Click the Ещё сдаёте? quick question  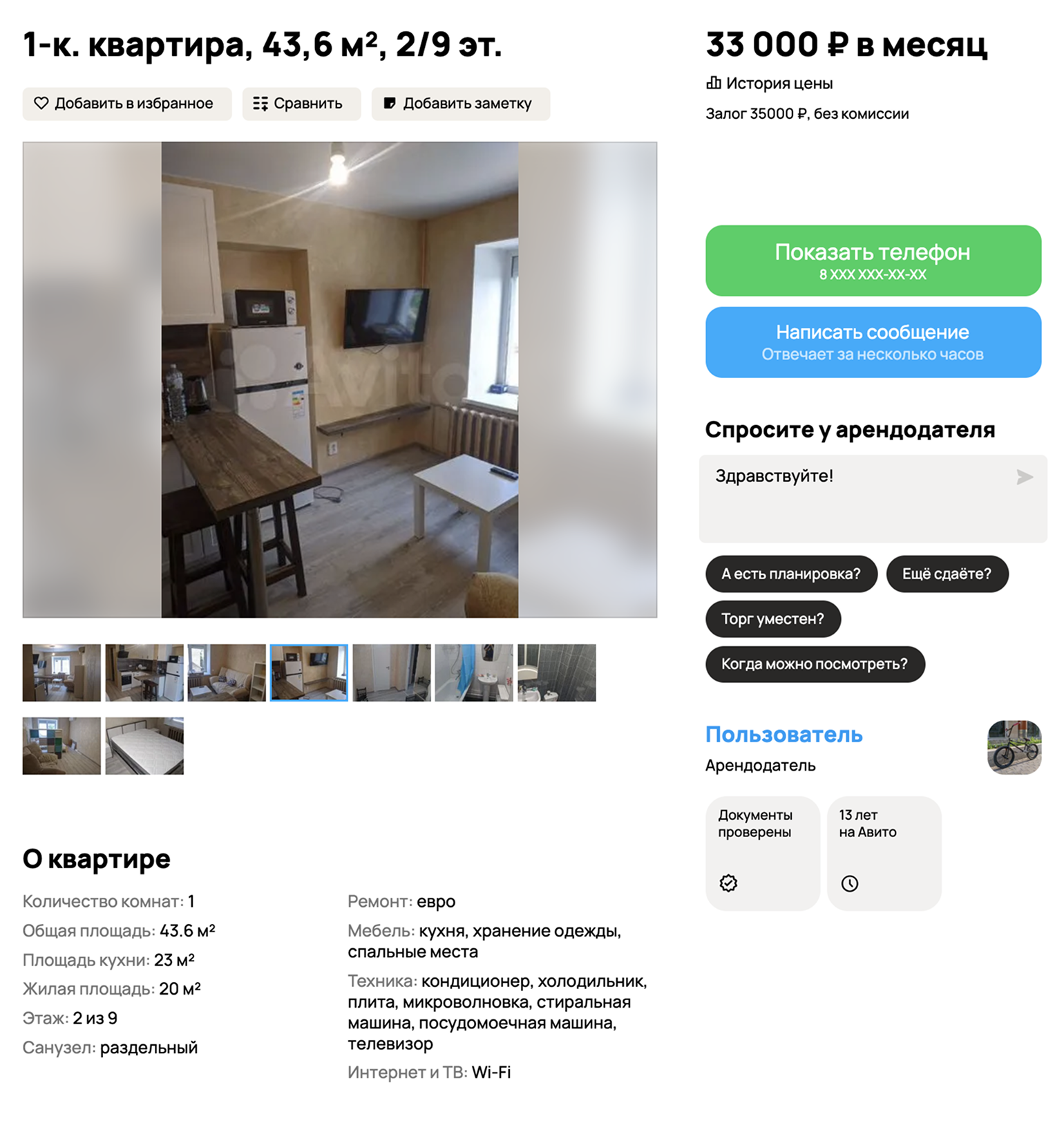(x=947, y=574)
